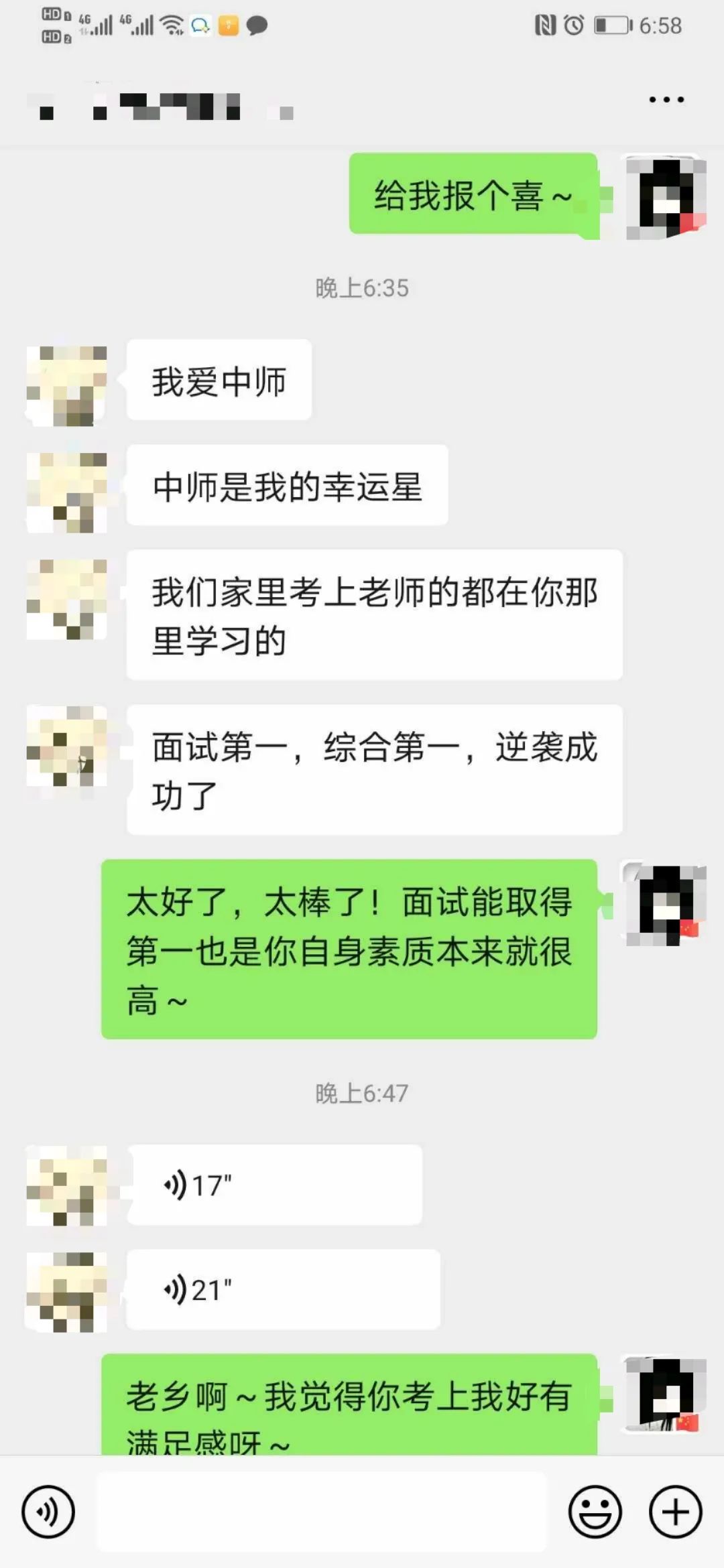Image resolution: width=724 pixels, height=1568 pixels.
Task: Play the 17-second voice message
Action: coord(275,1185)
